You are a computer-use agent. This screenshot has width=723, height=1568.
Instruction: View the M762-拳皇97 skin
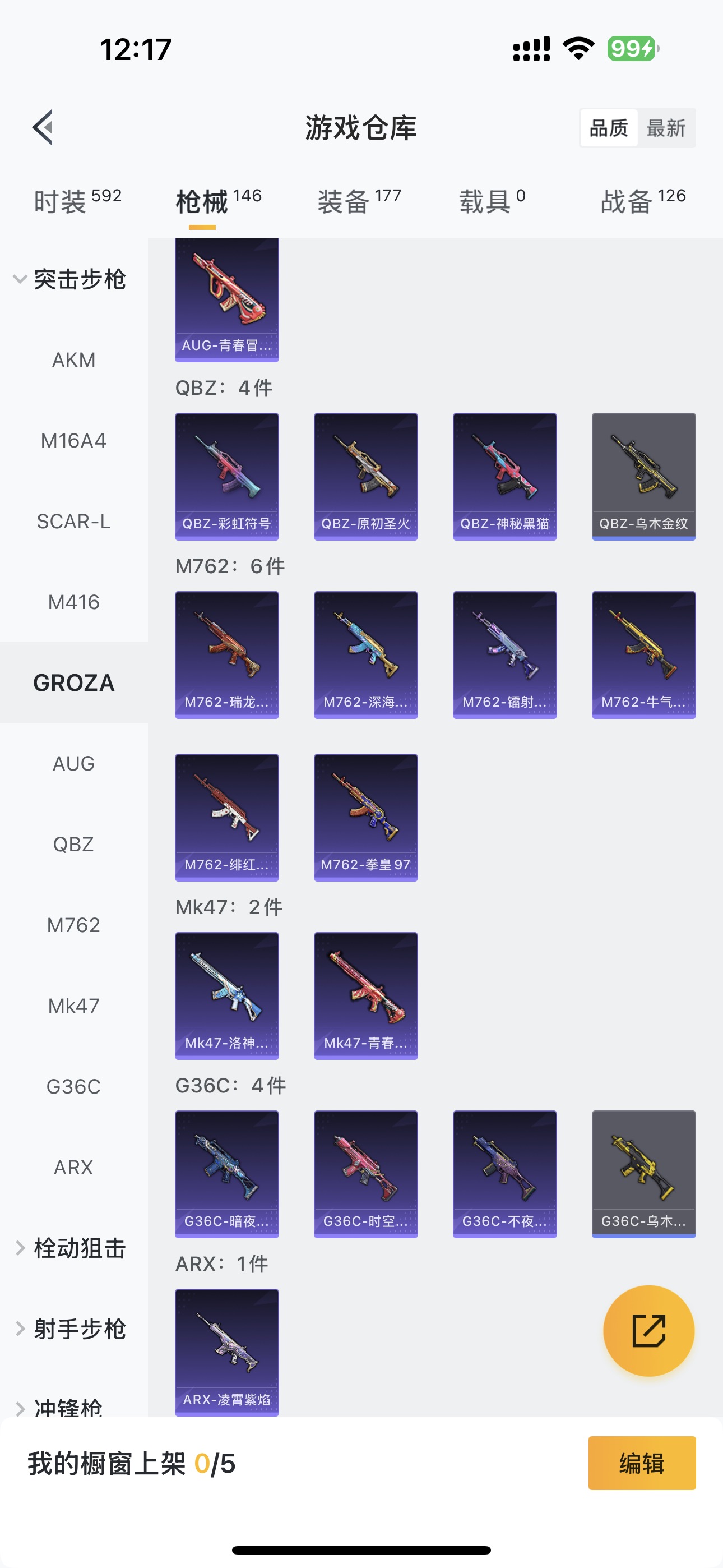365,817
